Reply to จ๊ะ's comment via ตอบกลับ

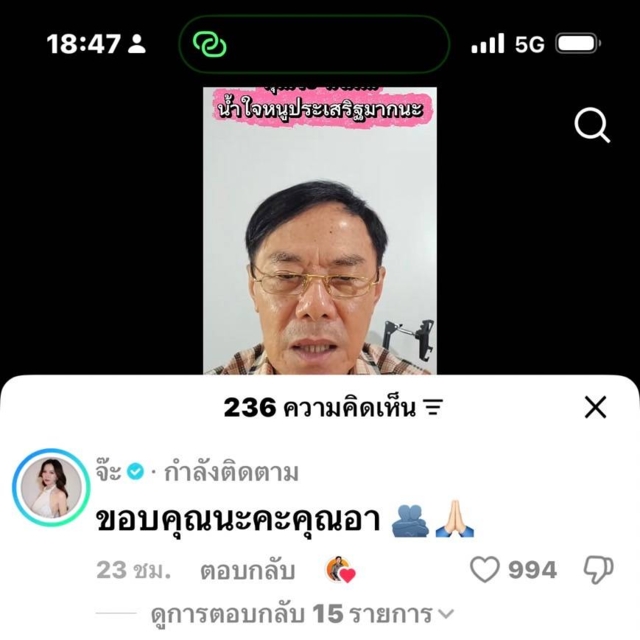247,571
